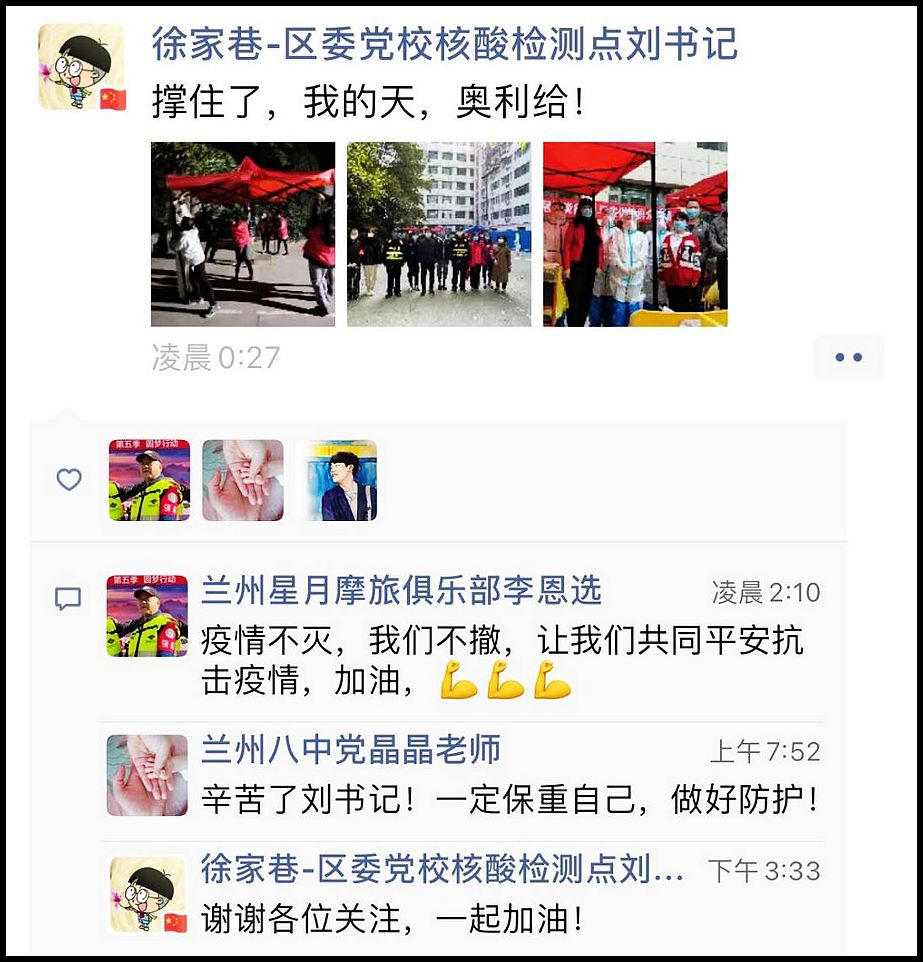Open the middle photo of the group by buildings
Viewport: 923px width, 962px height.
(x=439, y=234)
